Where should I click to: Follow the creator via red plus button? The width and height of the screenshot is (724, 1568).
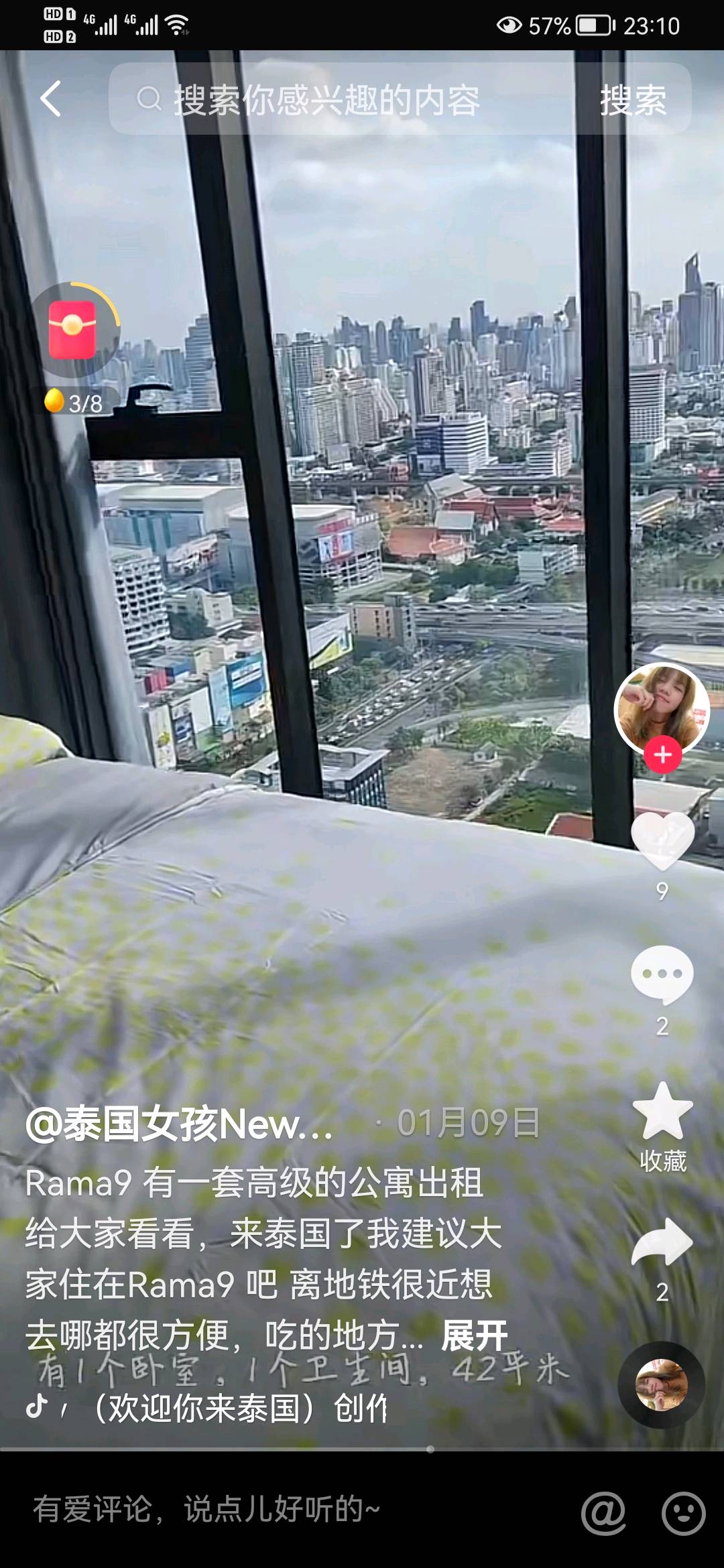(x=662, y=755)
